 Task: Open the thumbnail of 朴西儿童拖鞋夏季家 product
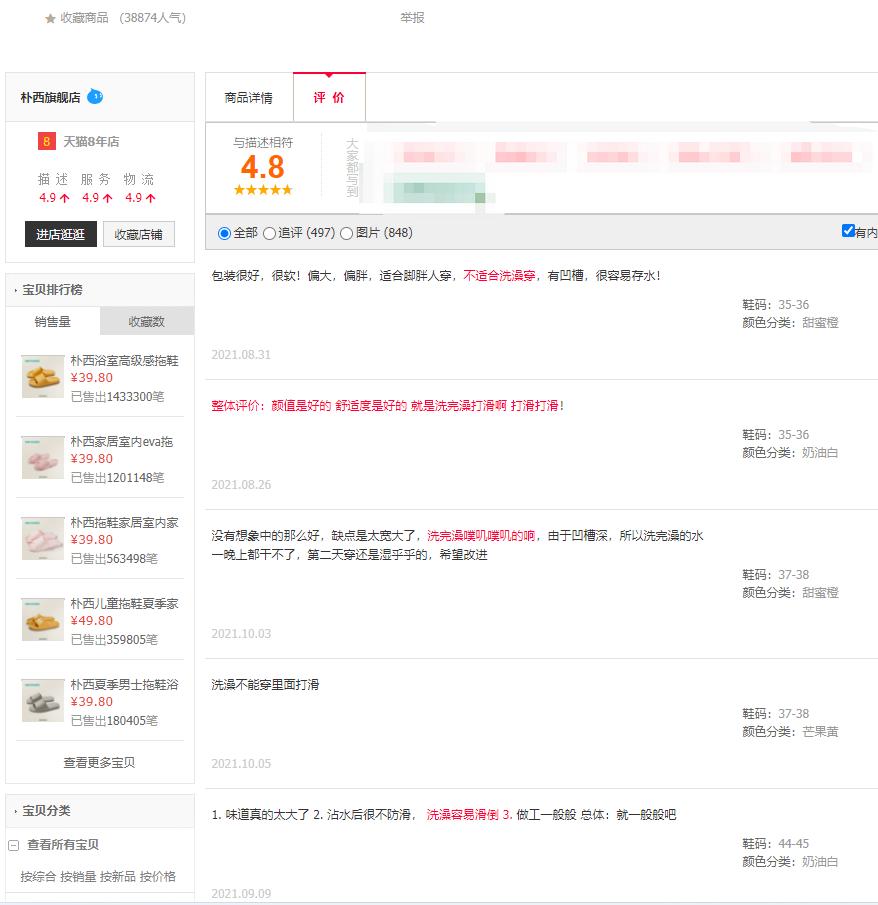pyautogui.click(x=41, y=621)
